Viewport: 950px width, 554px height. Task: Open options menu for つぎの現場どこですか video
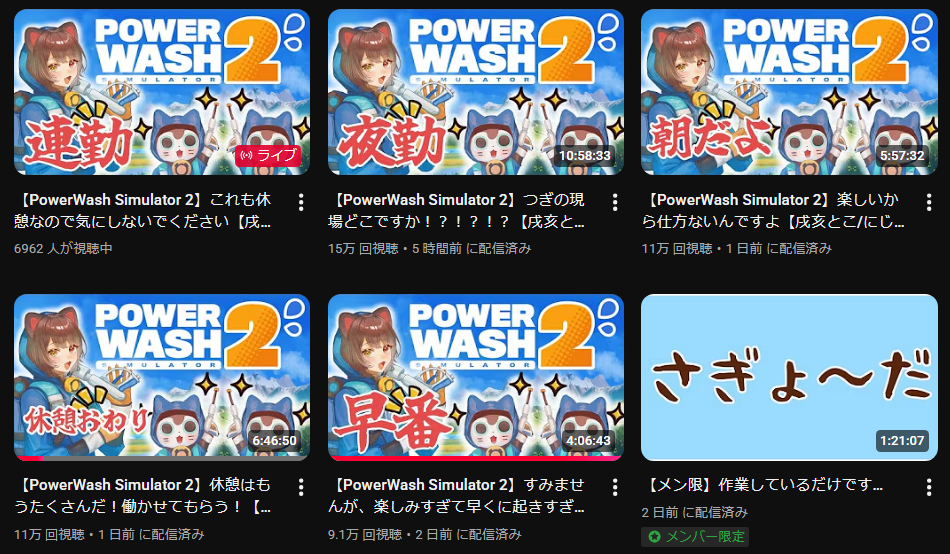coord(614,202)
